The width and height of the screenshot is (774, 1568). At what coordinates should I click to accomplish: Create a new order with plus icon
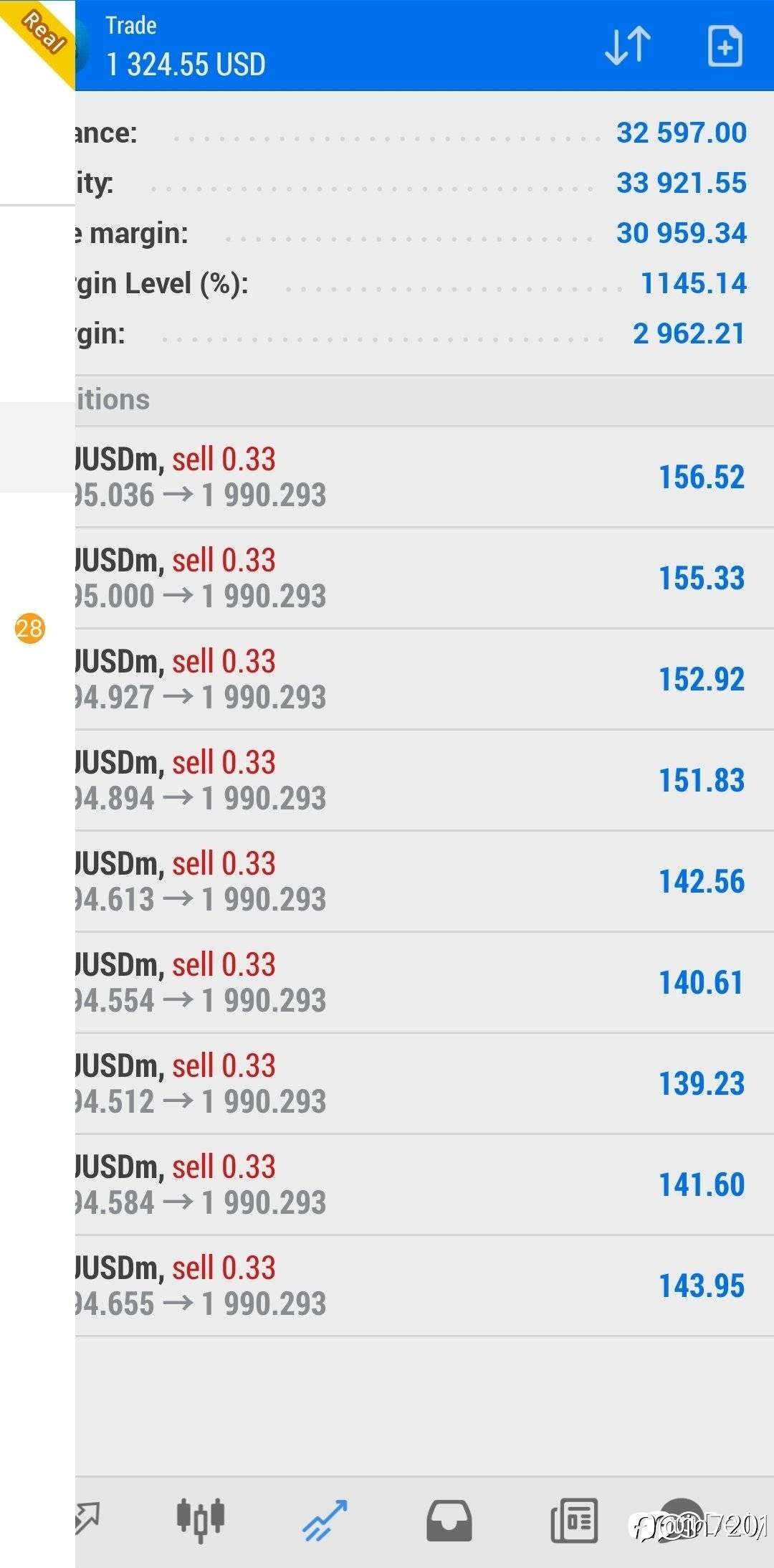tap(725, 47)
